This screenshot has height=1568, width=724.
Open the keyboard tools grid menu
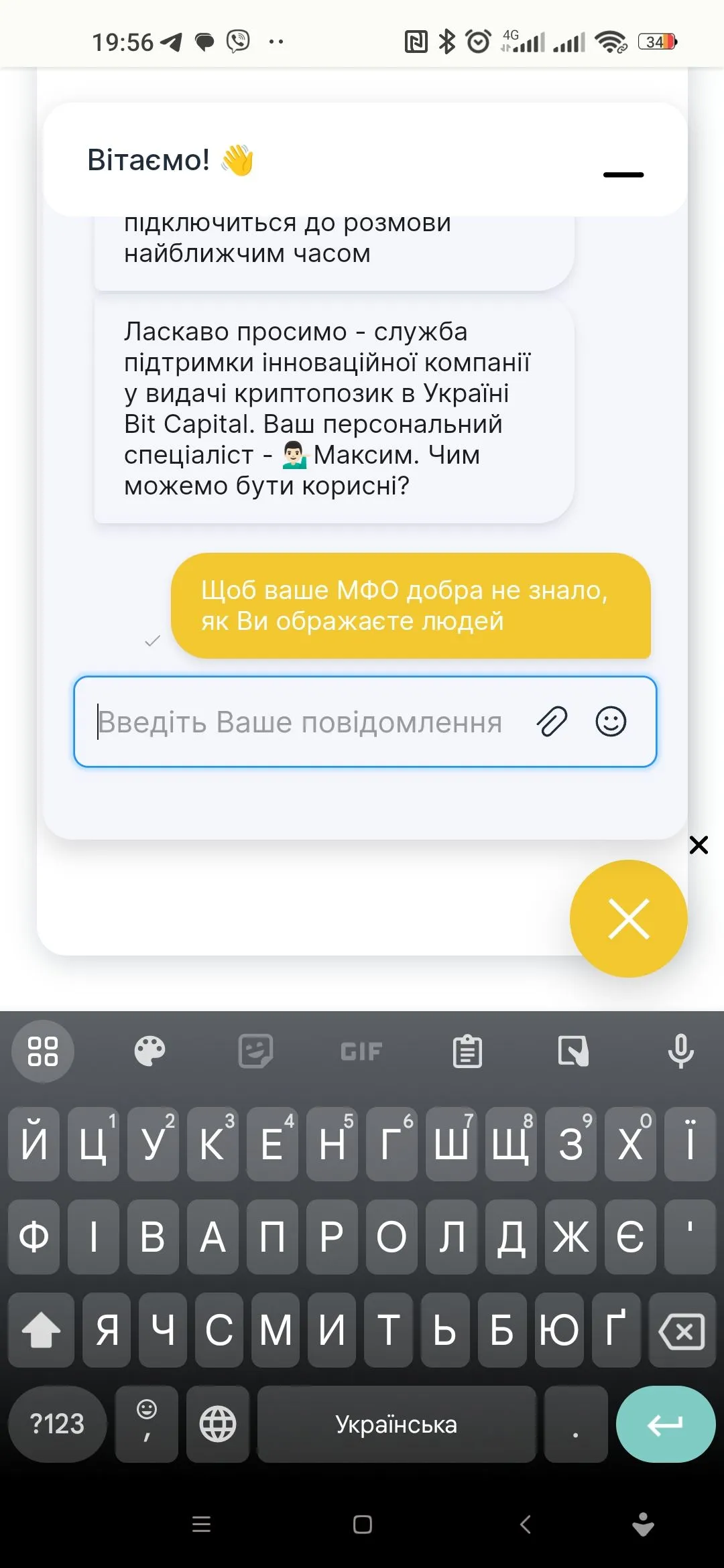click(x=43, y=1051)
